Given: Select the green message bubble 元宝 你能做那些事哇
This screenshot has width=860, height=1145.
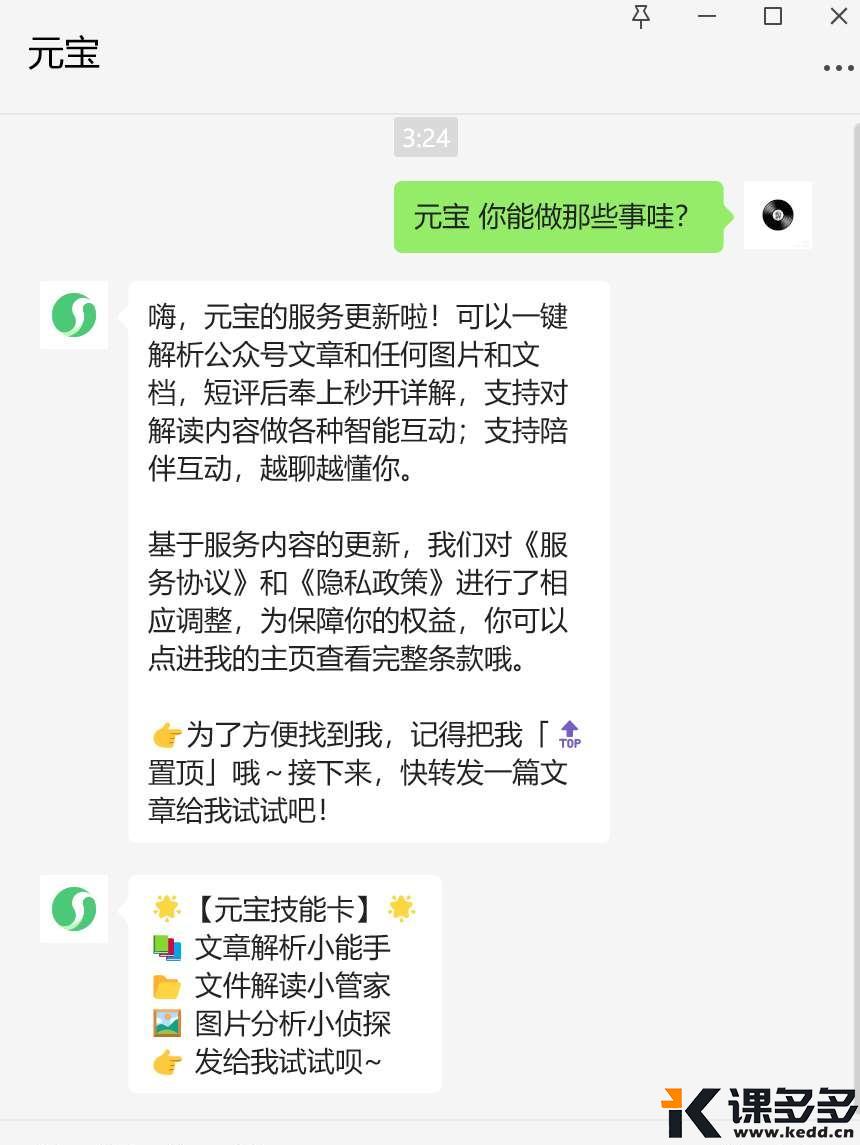Looking at the screenshot, I should (x=558, y=216).
